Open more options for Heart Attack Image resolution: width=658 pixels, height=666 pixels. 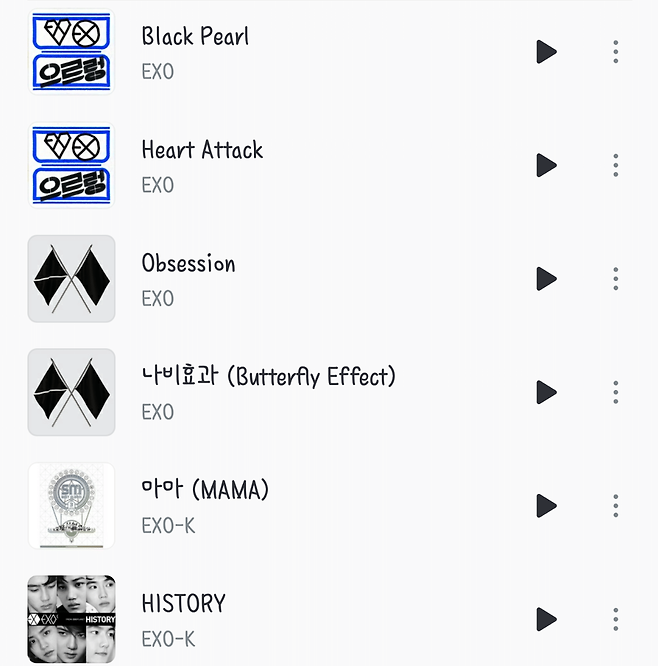click(x=615, y=165)
